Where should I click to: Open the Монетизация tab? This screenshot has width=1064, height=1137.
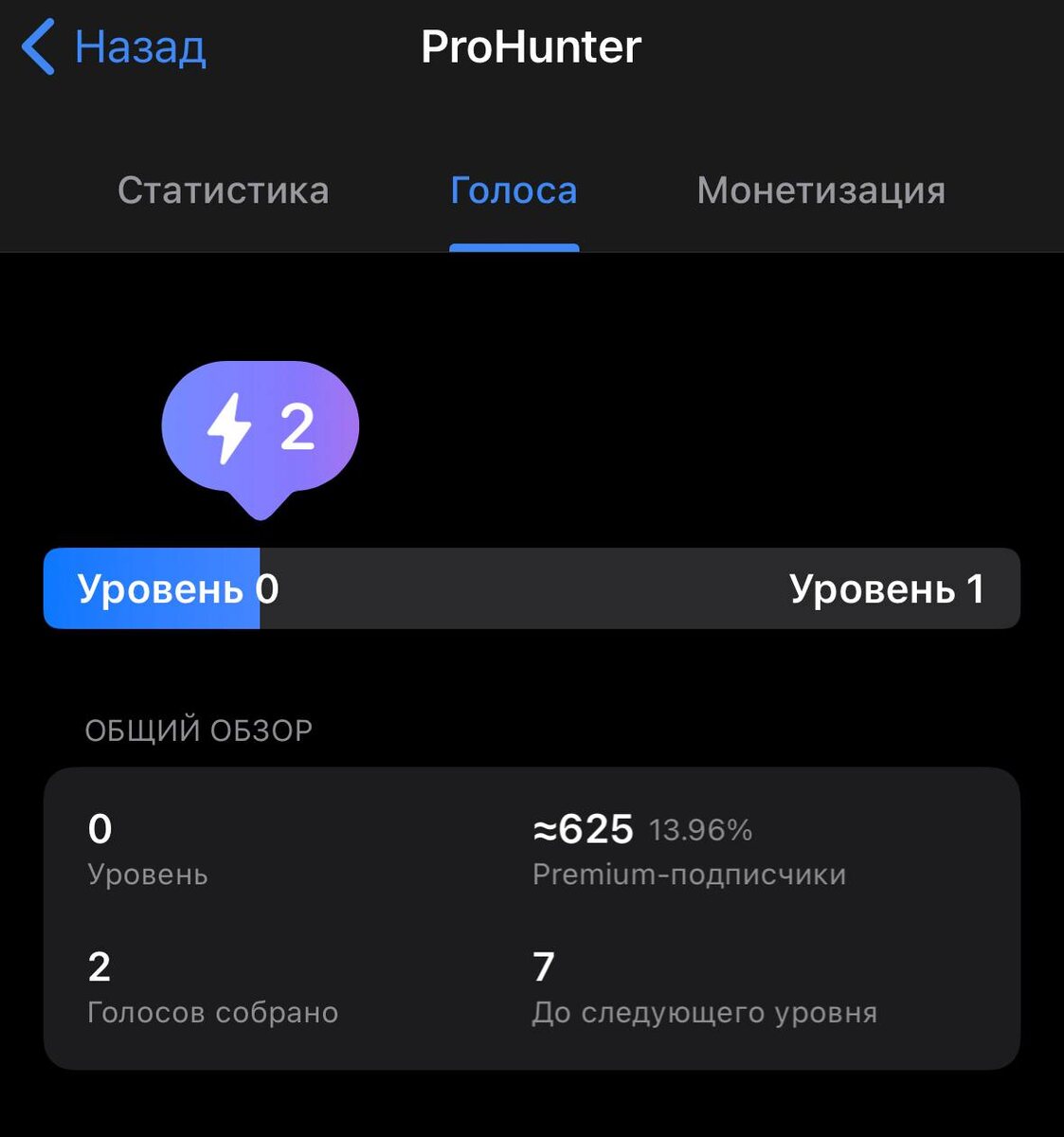tap(821, 190)
